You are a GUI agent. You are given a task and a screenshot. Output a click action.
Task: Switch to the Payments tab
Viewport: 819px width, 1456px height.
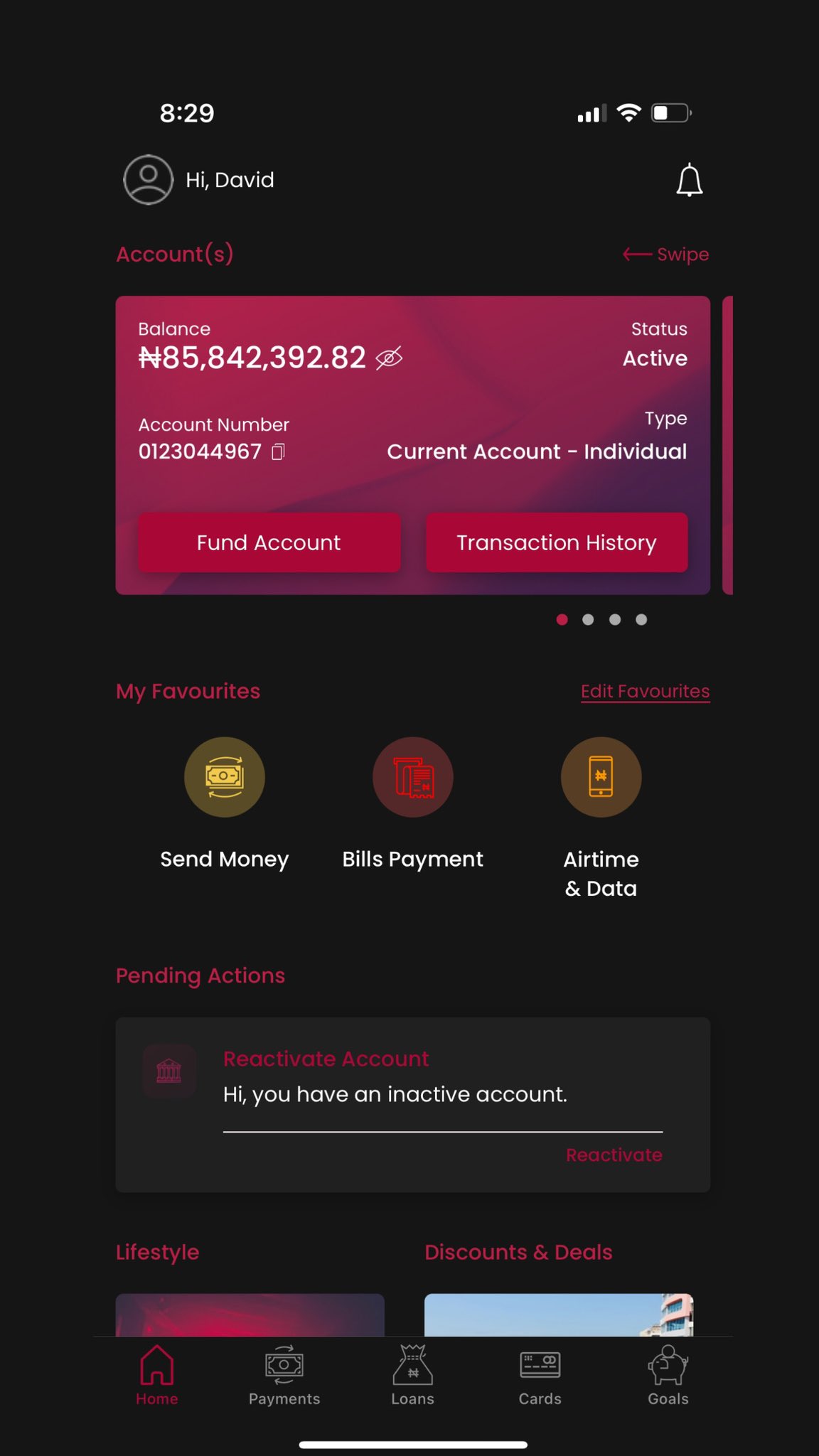coord(284,1375)
